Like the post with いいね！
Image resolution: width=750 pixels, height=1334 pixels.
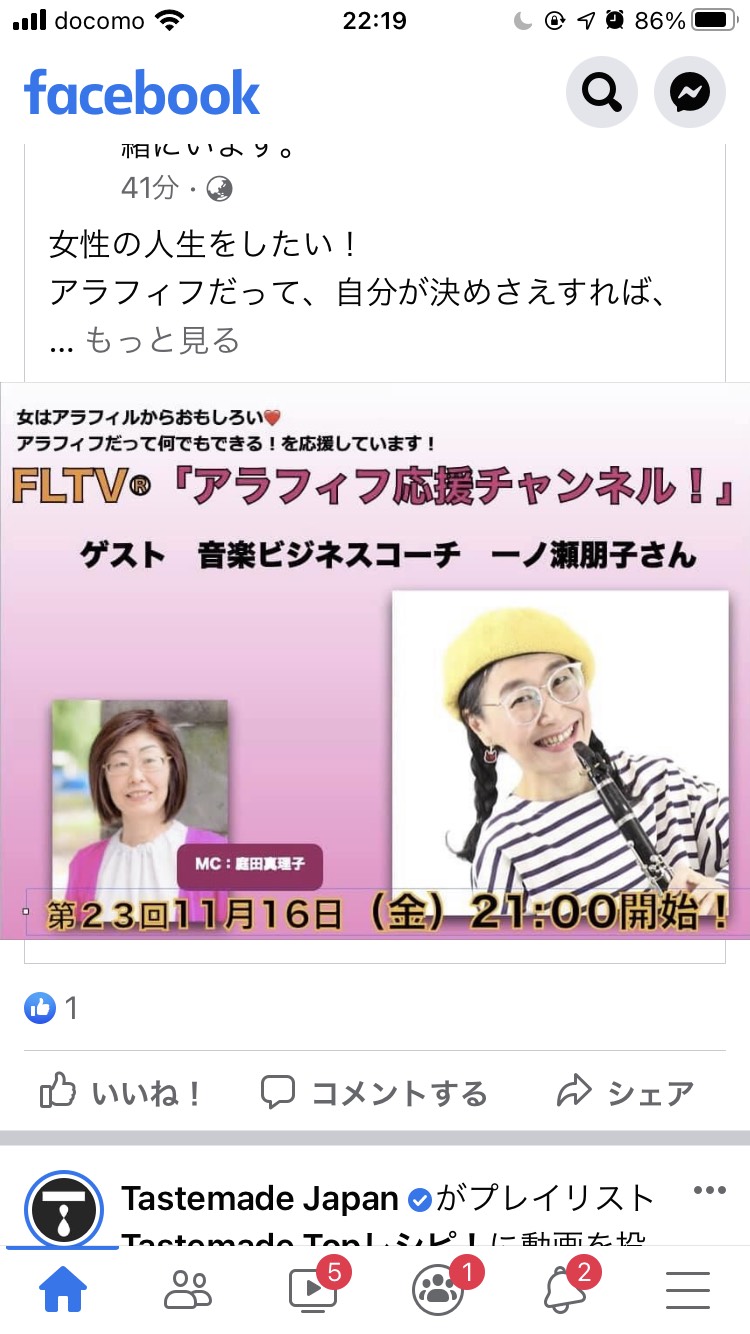pyautogui.click(x=121, y=1093)
